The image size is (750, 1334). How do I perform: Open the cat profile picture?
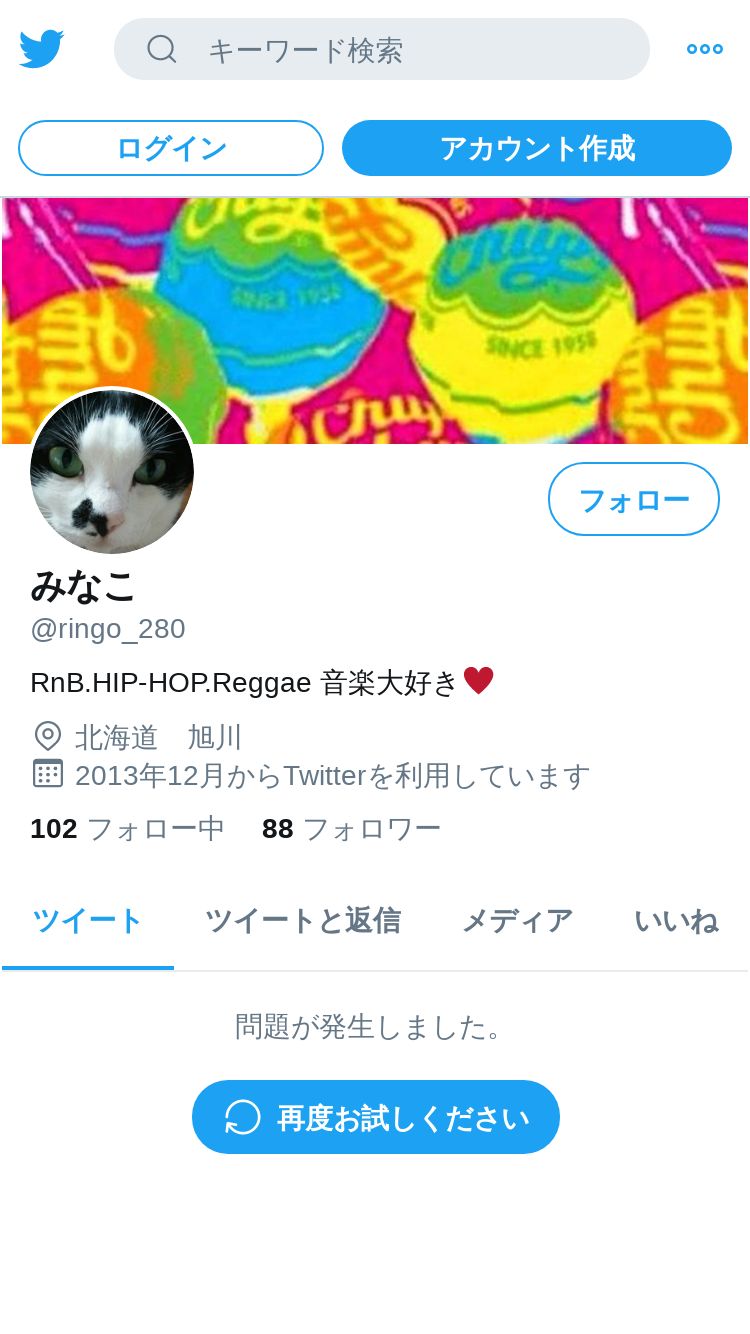pos(112,472)
